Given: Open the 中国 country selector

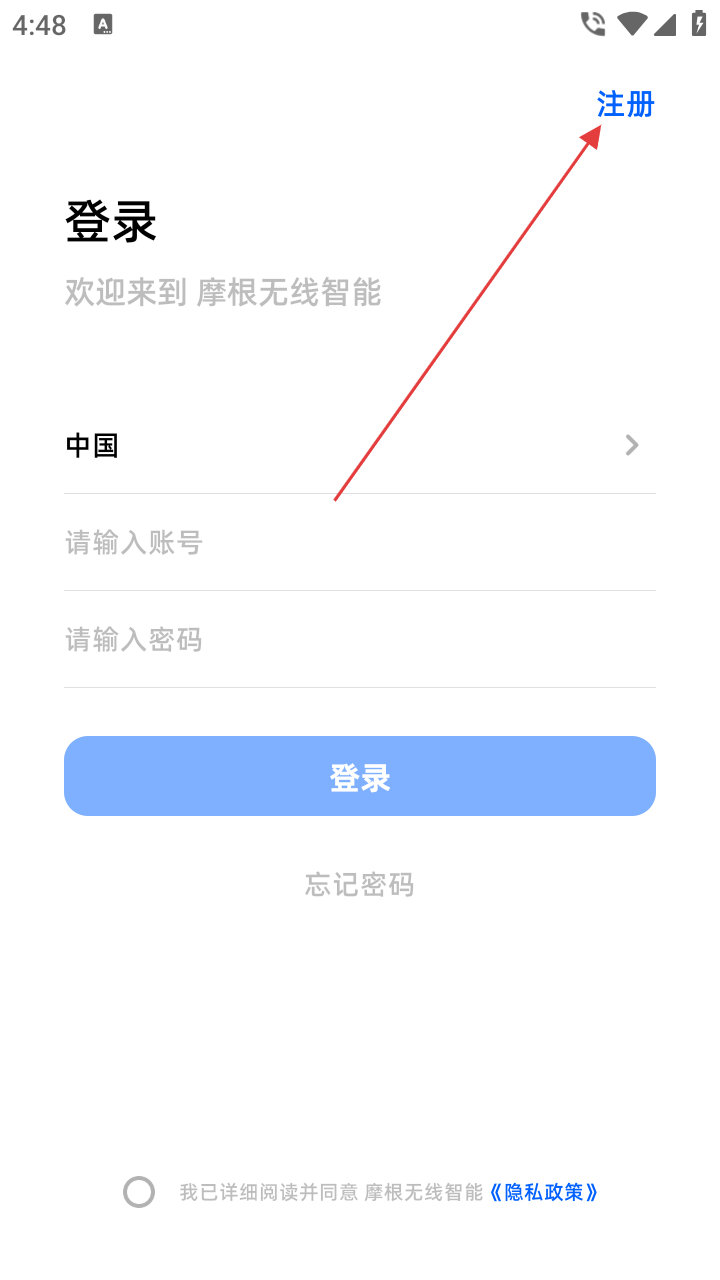Looking at the screenshot, I should (359, 445).
